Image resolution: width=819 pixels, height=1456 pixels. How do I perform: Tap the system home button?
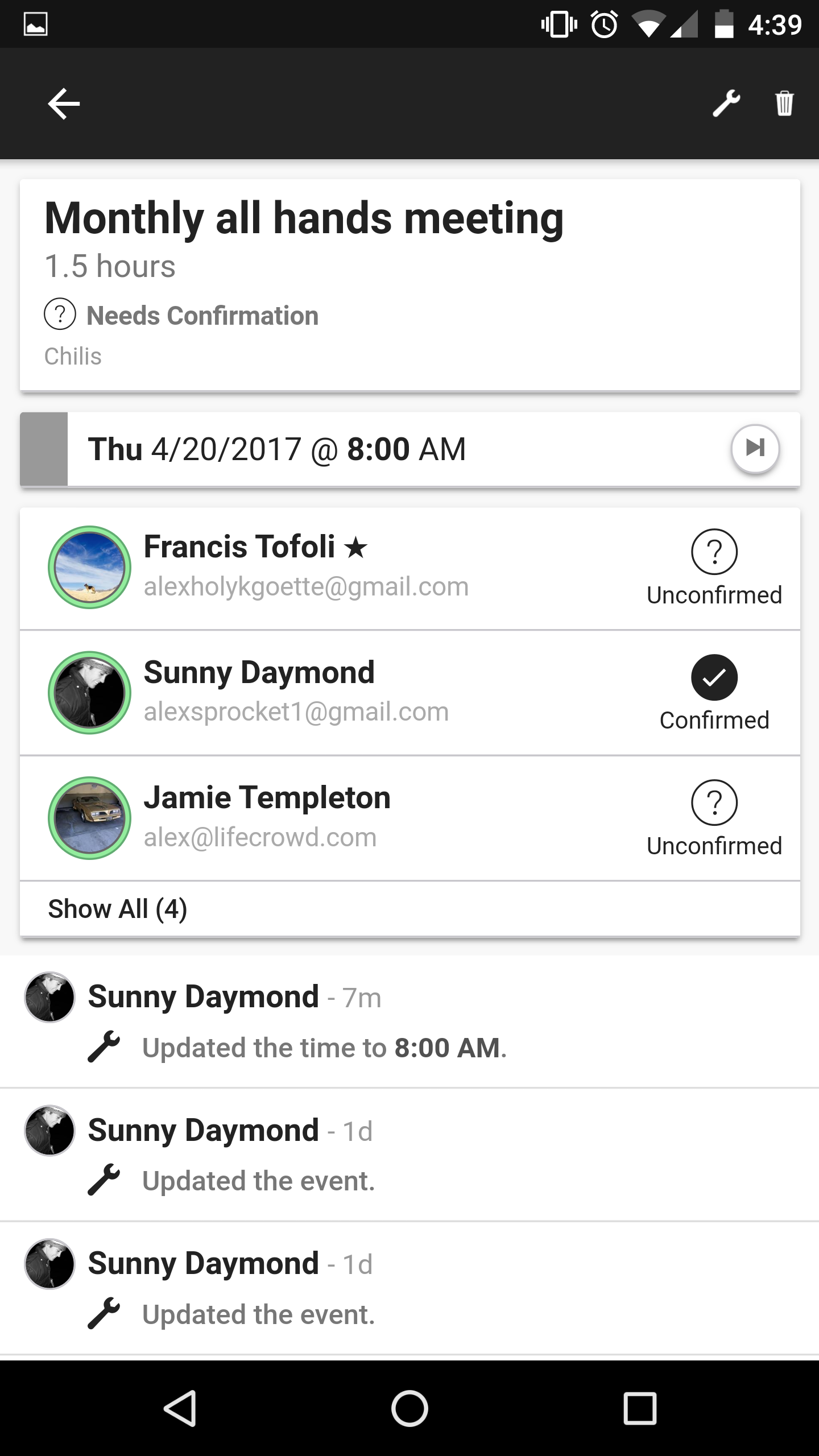click(409, 1408)
